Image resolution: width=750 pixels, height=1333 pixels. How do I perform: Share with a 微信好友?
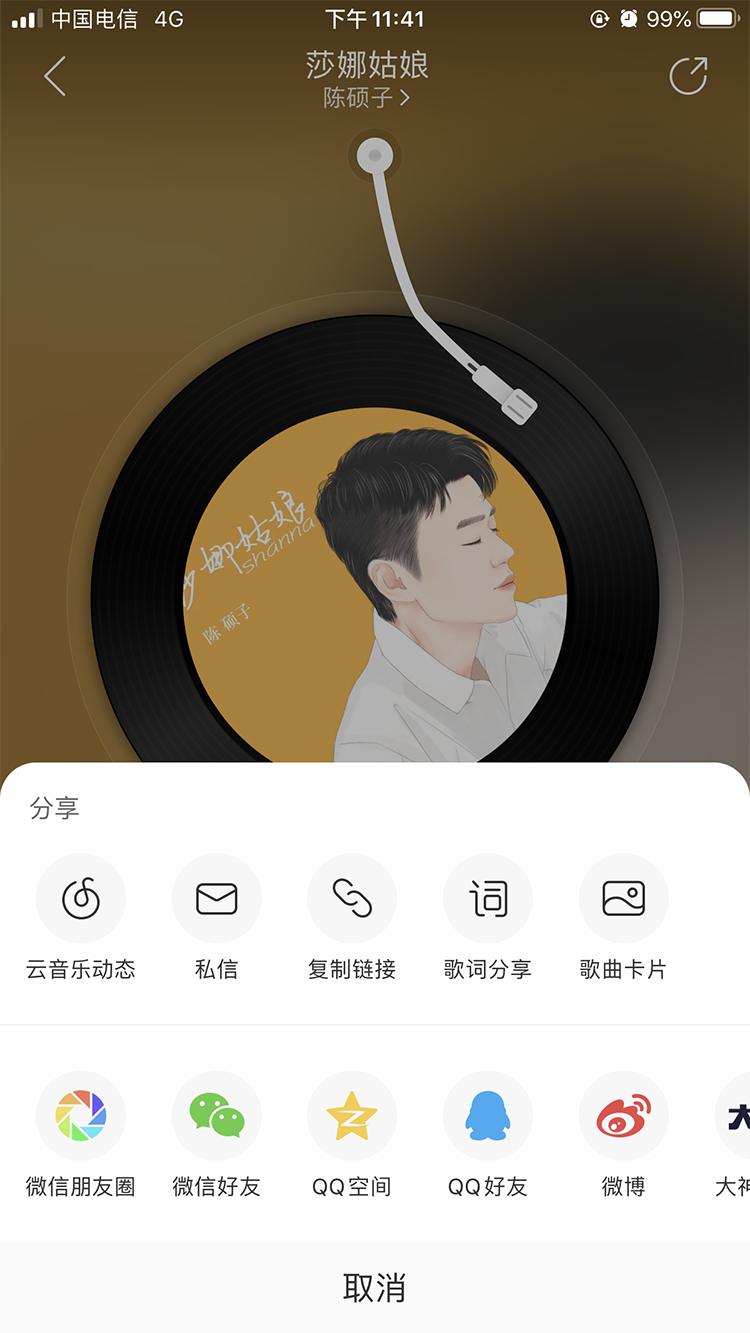(x=217, y=1116)
